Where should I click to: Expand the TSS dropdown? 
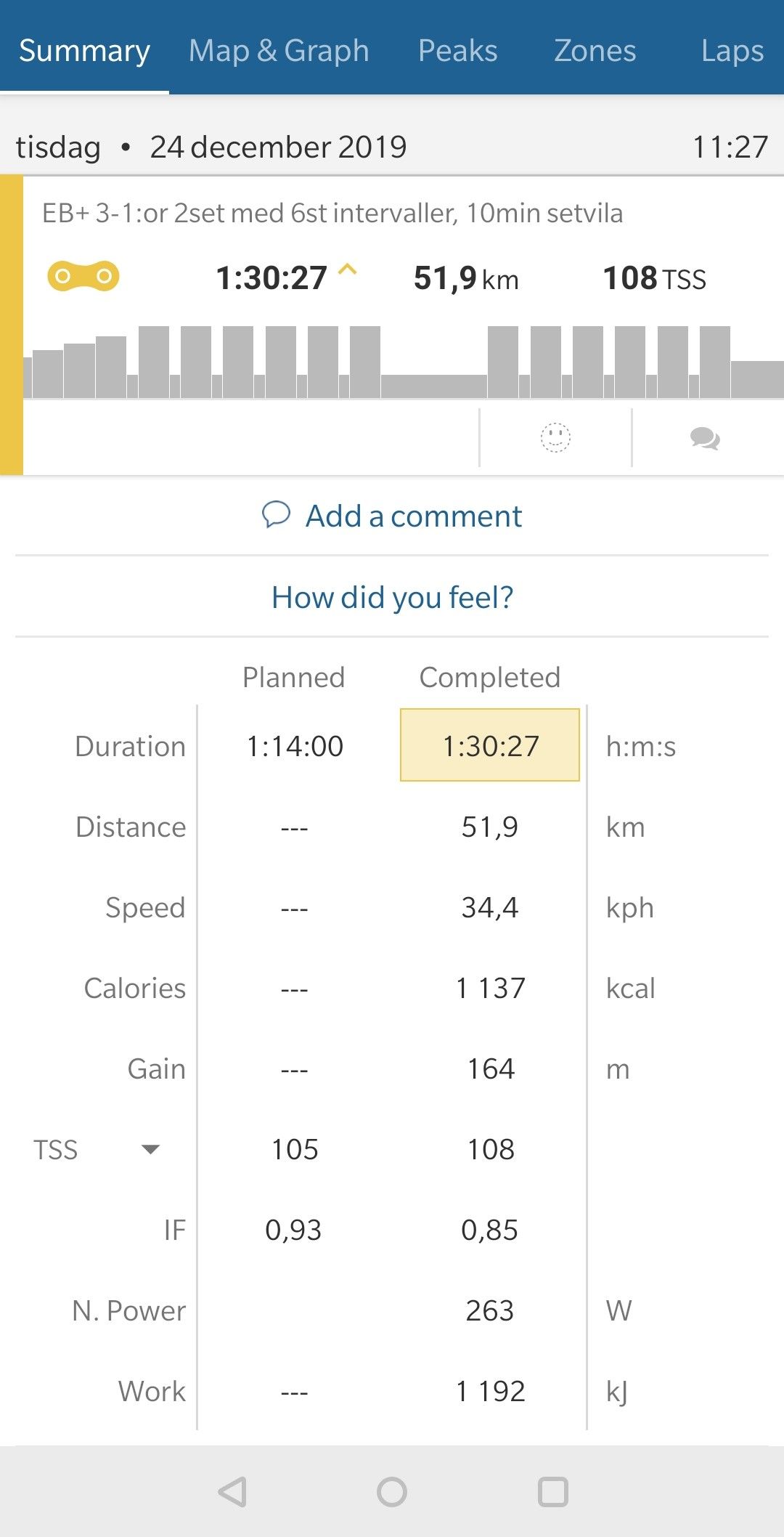150,1149
